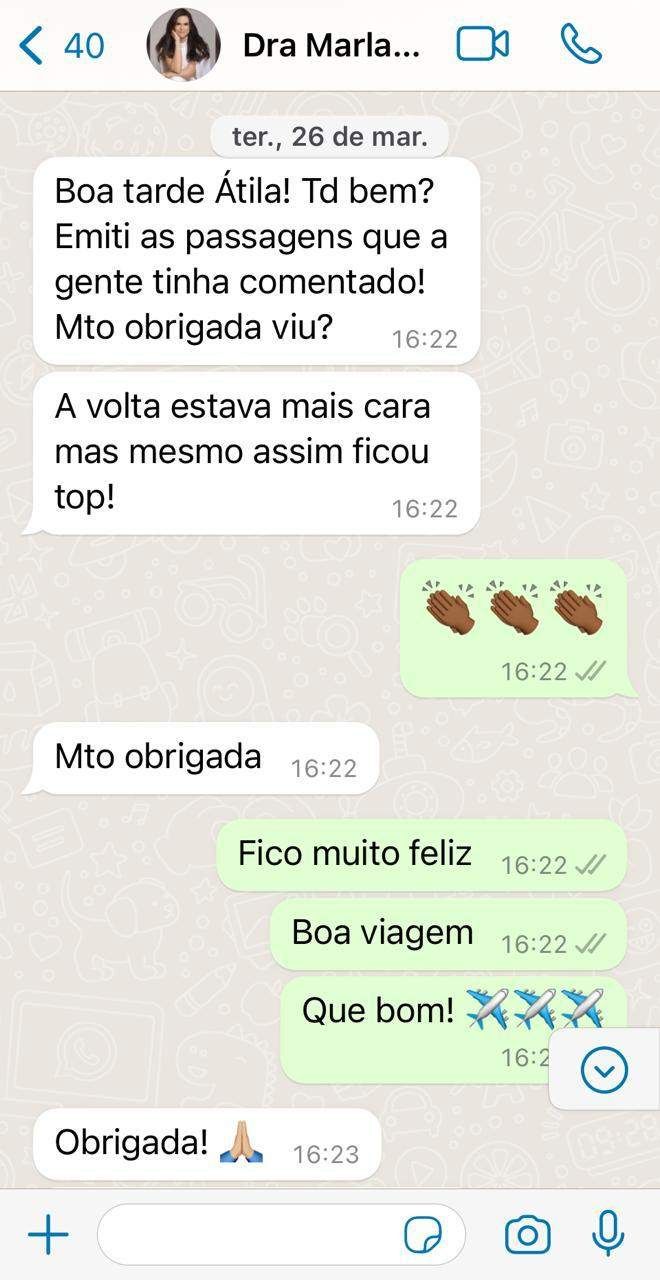Open the sticker picker
Screen dimensions: 660x1280
[x=423, y=1237]
